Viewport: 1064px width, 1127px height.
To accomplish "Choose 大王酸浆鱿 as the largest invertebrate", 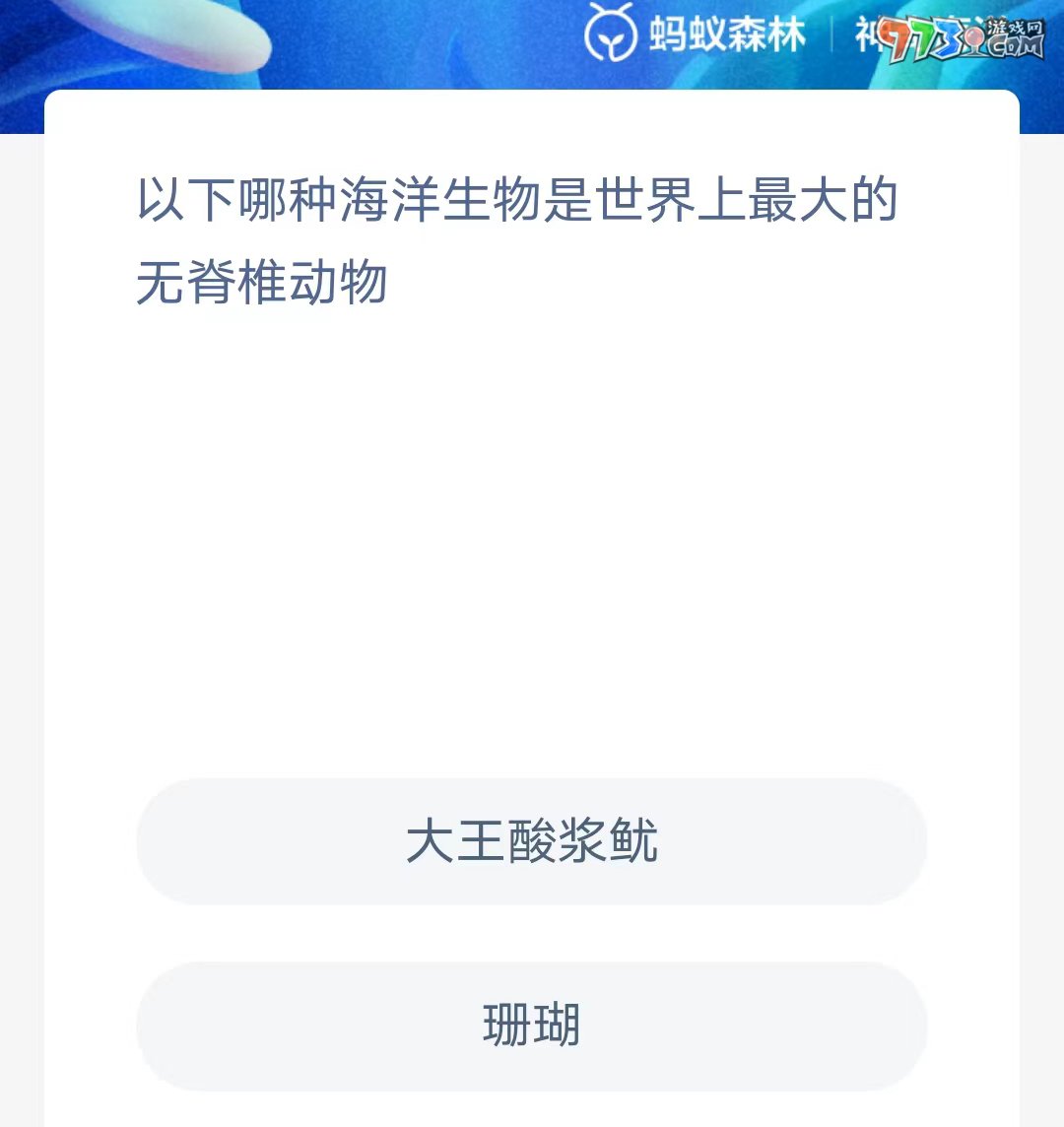I will pos(532,842).
